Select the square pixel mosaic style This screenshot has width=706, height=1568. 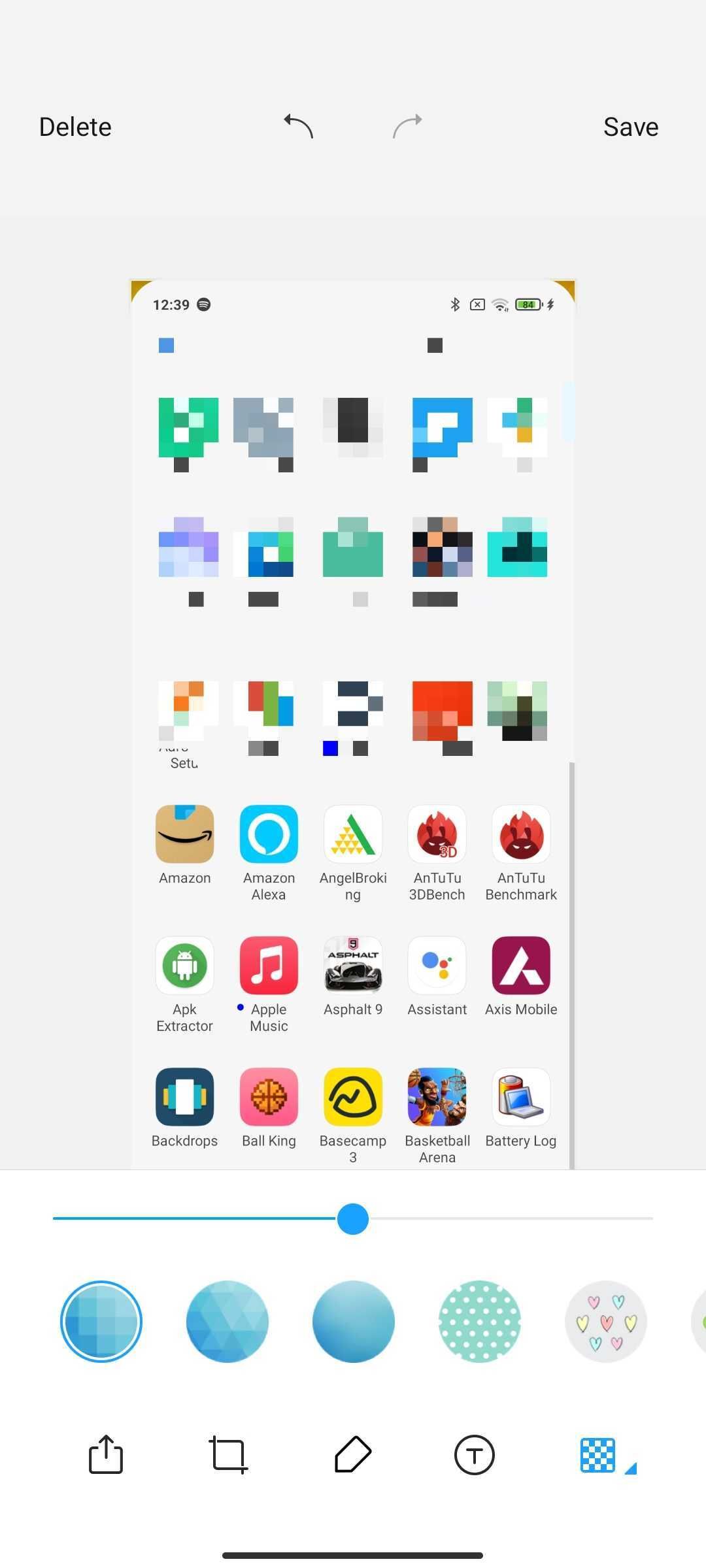pyautogui.click(x=101, y=1321)
